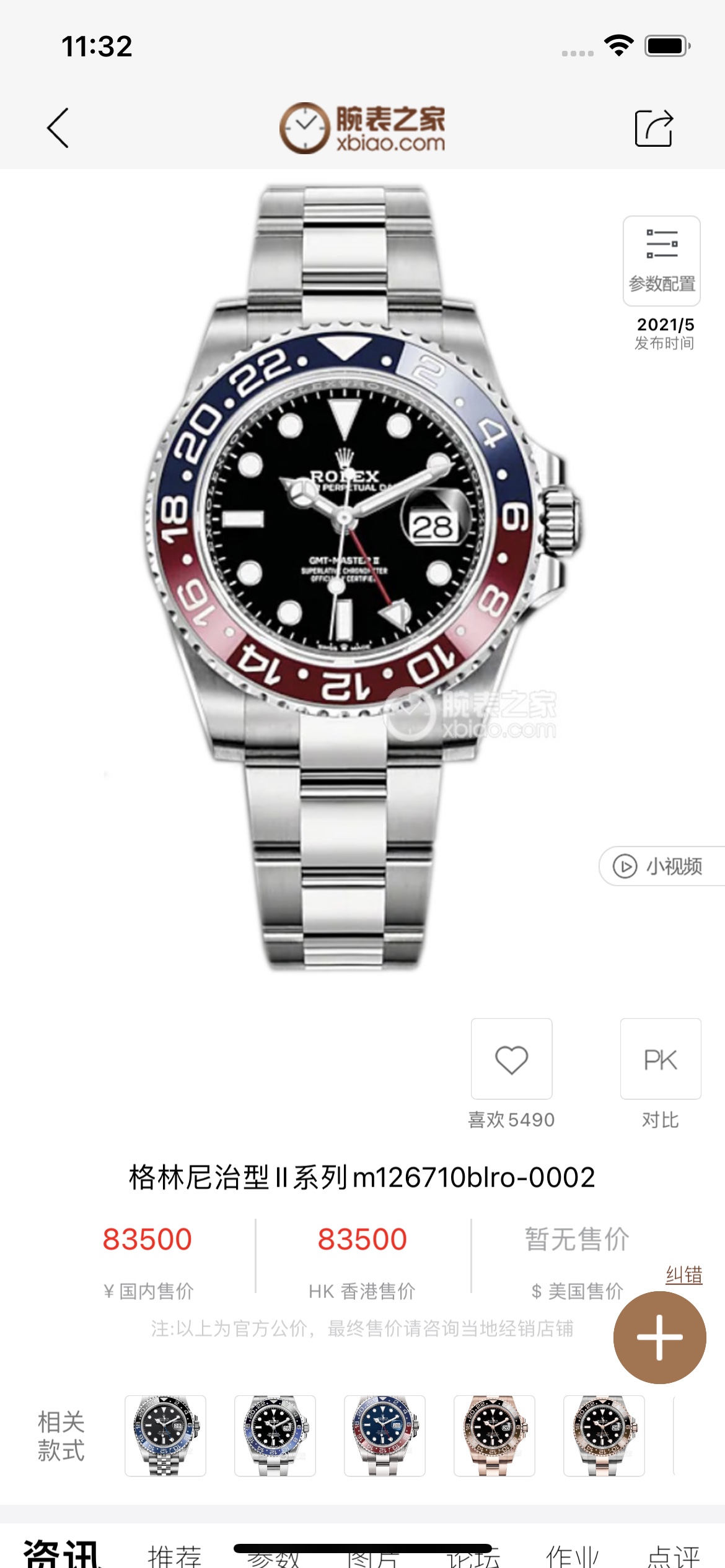Share this watch page

coord(654,128)
